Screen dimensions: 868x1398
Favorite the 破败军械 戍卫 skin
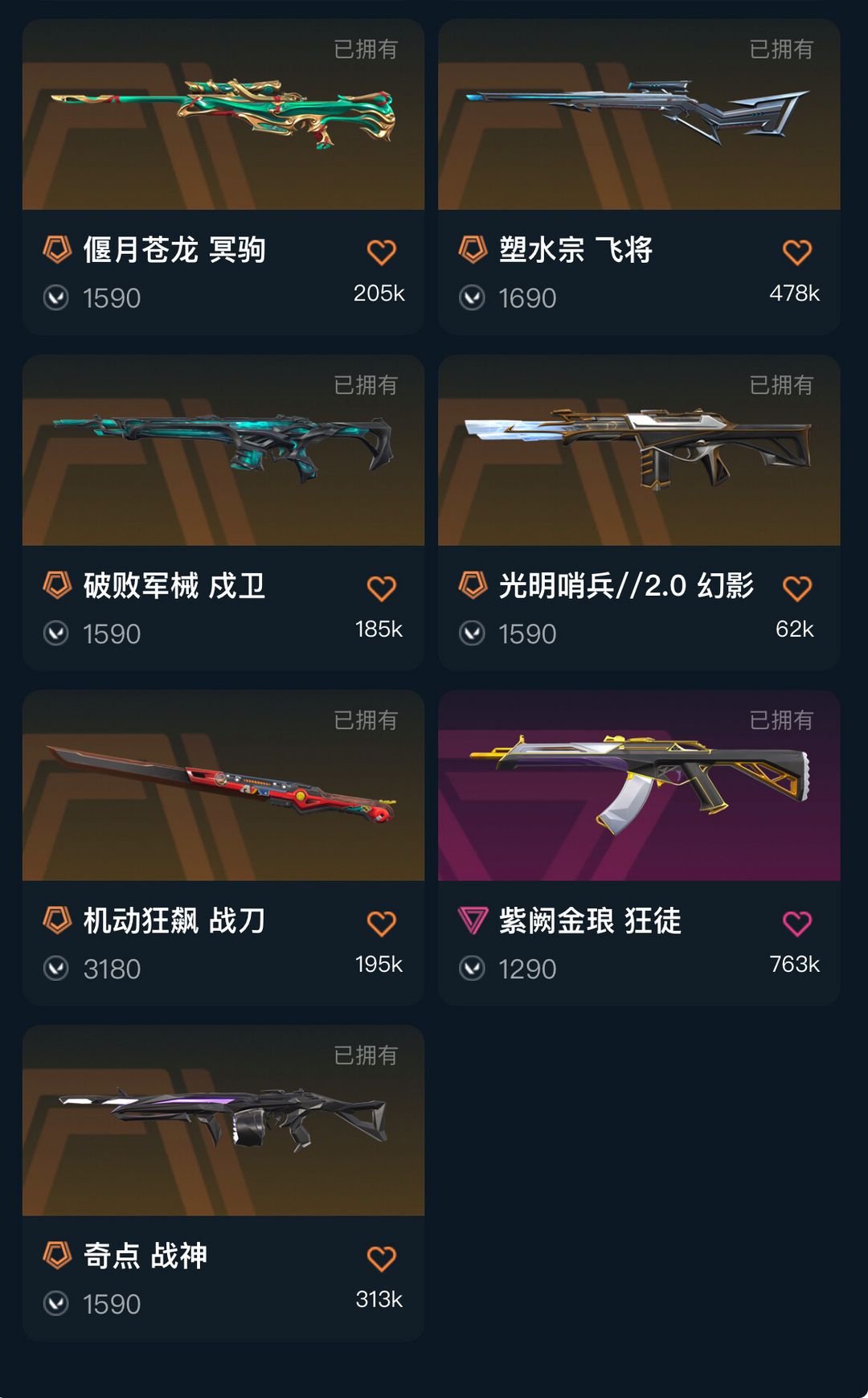coord(381,588)
